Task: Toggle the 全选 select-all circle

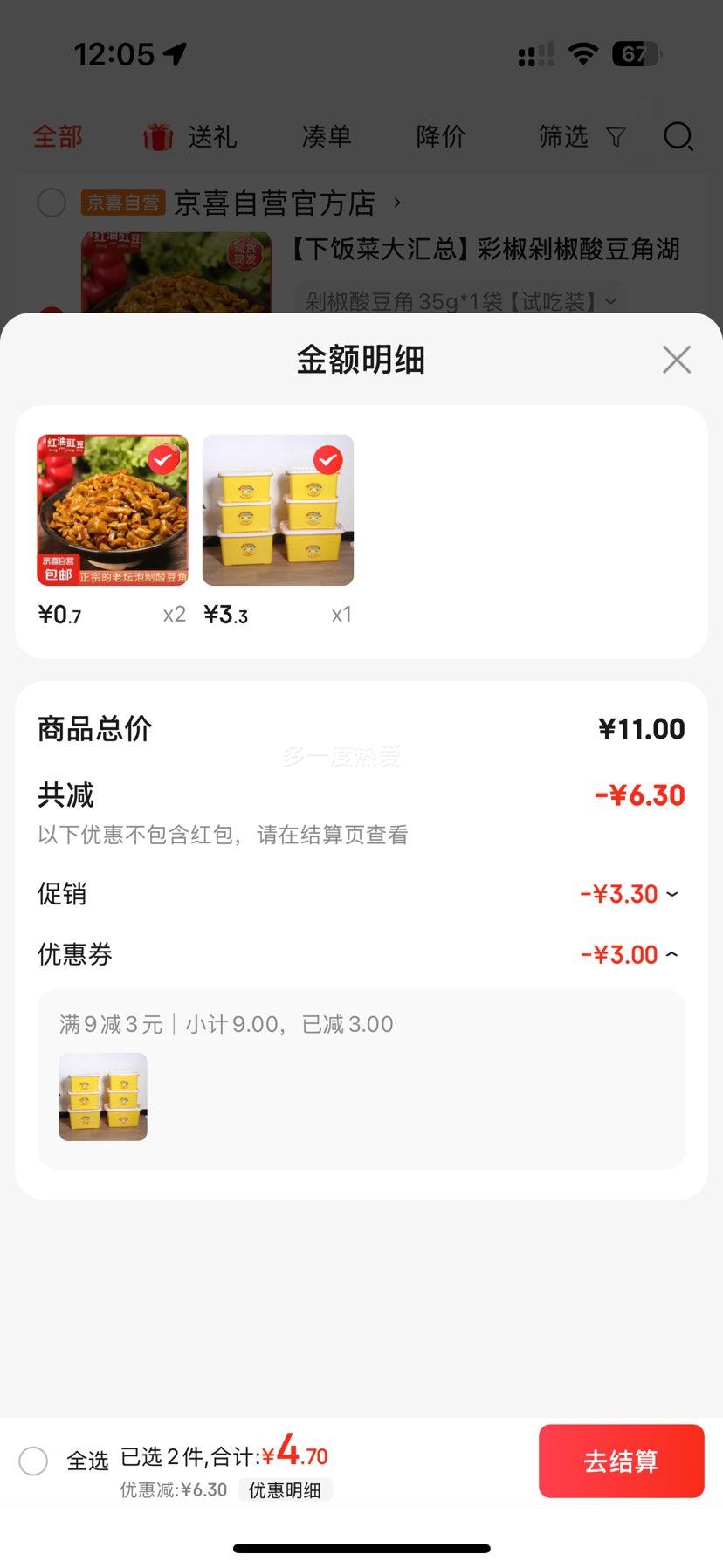Action: (33, 1461)
